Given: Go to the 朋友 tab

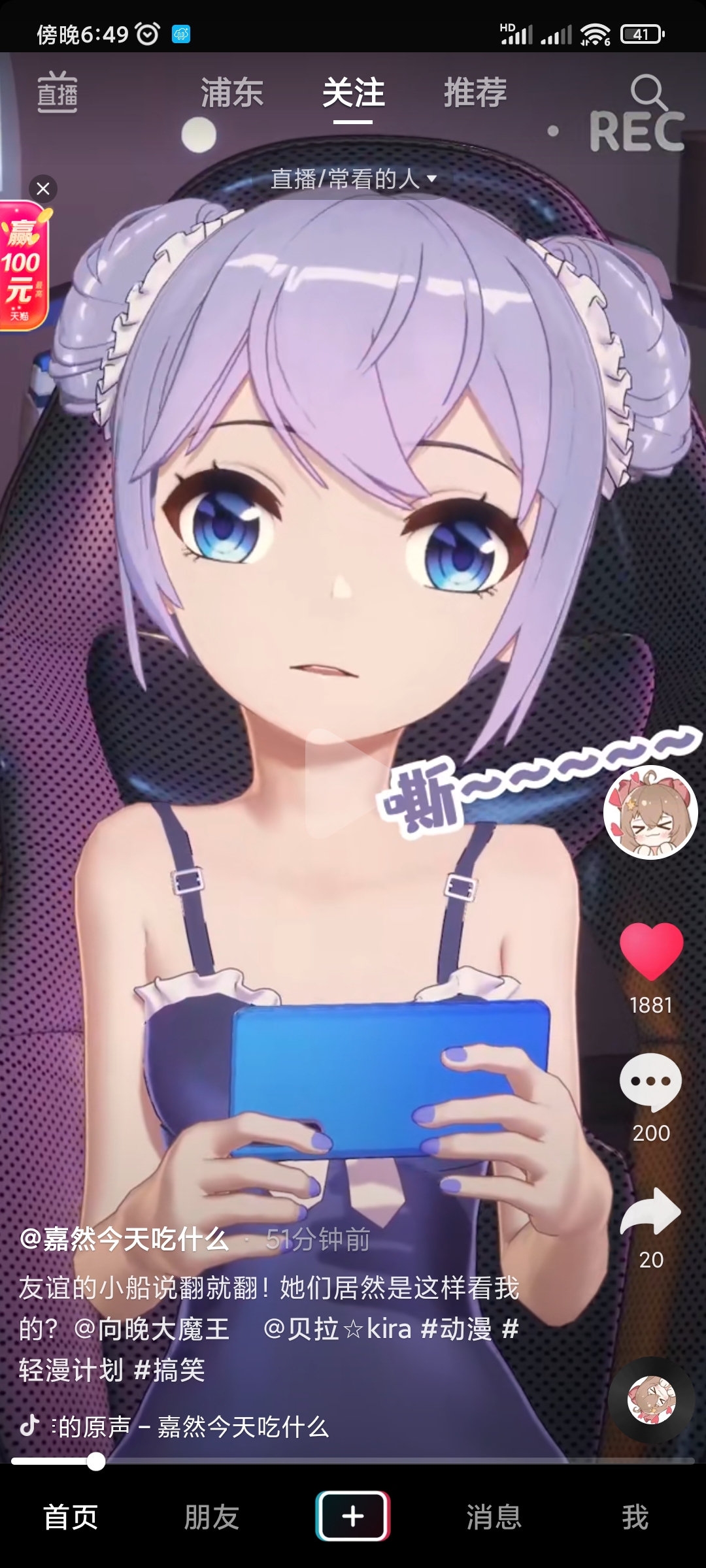Looking at the screenshot, I should (x=211, y=1516).
